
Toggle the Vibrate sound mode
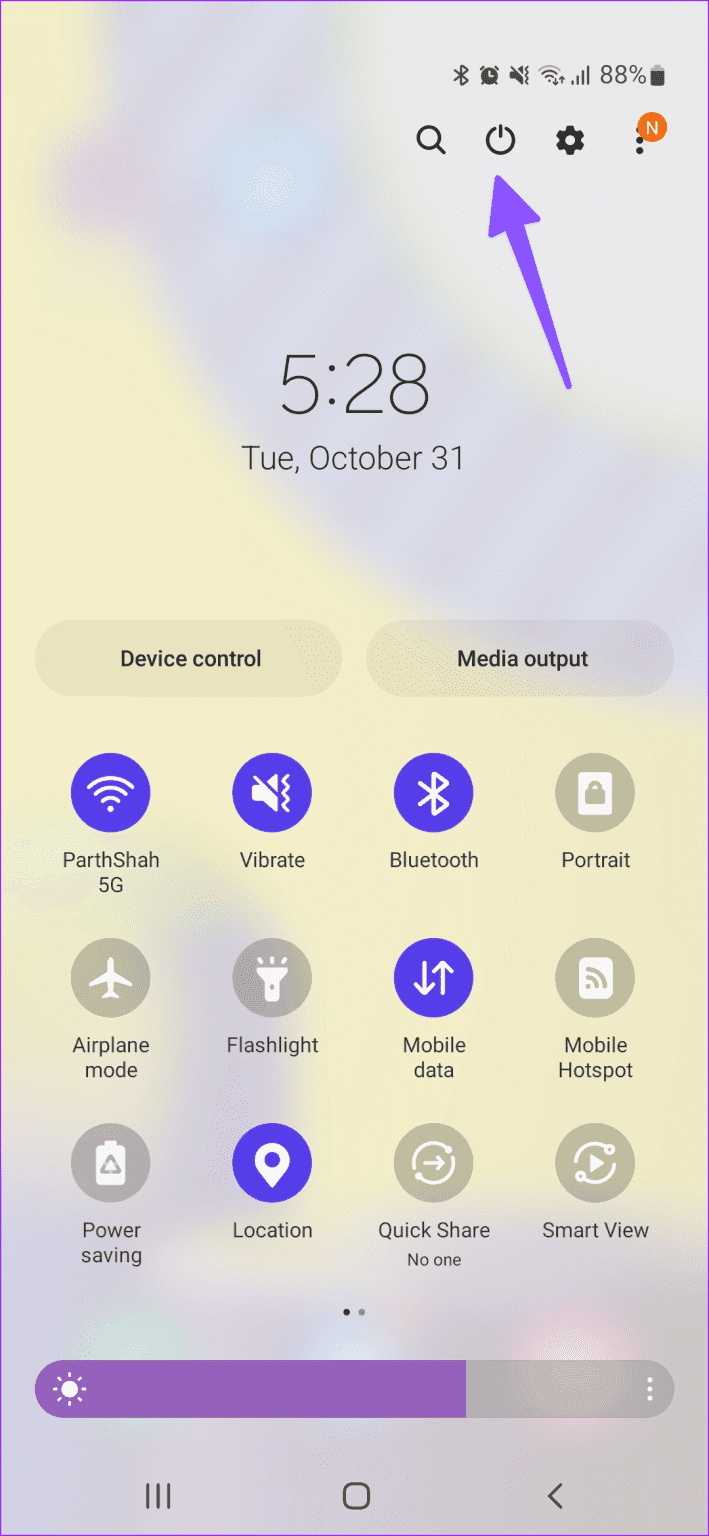tap(272, 793)
